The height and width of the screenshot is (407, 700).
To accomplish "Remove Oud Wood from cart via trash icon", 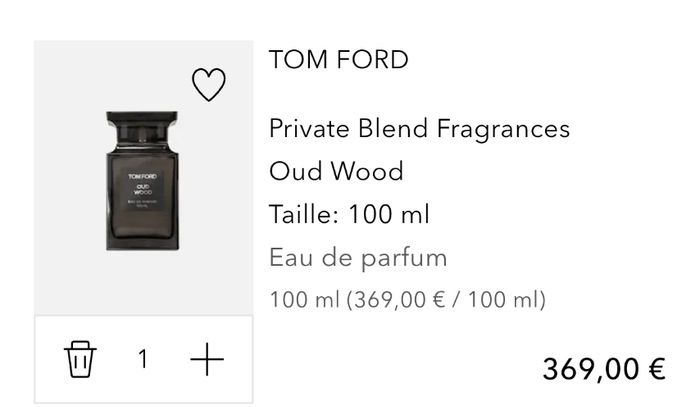I will [80, 359].
